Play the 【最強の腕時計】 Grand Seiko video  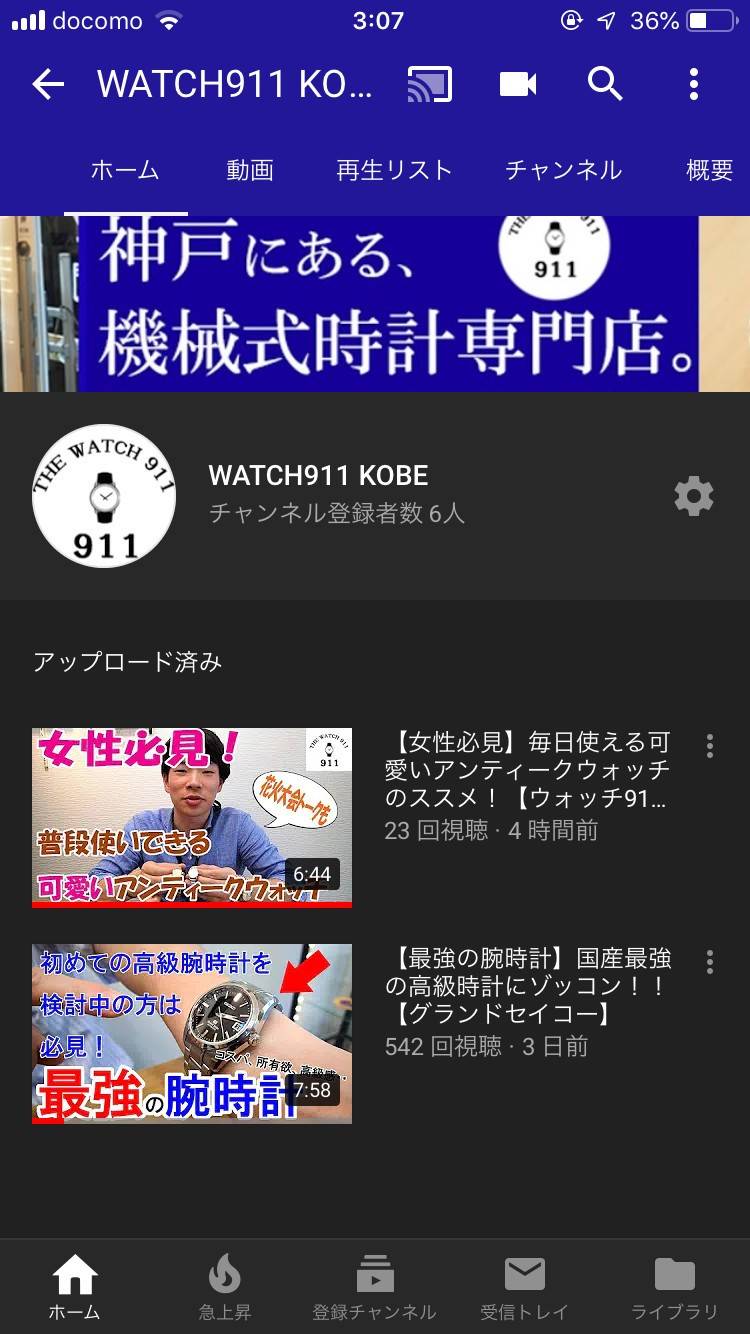point(192,1034)
